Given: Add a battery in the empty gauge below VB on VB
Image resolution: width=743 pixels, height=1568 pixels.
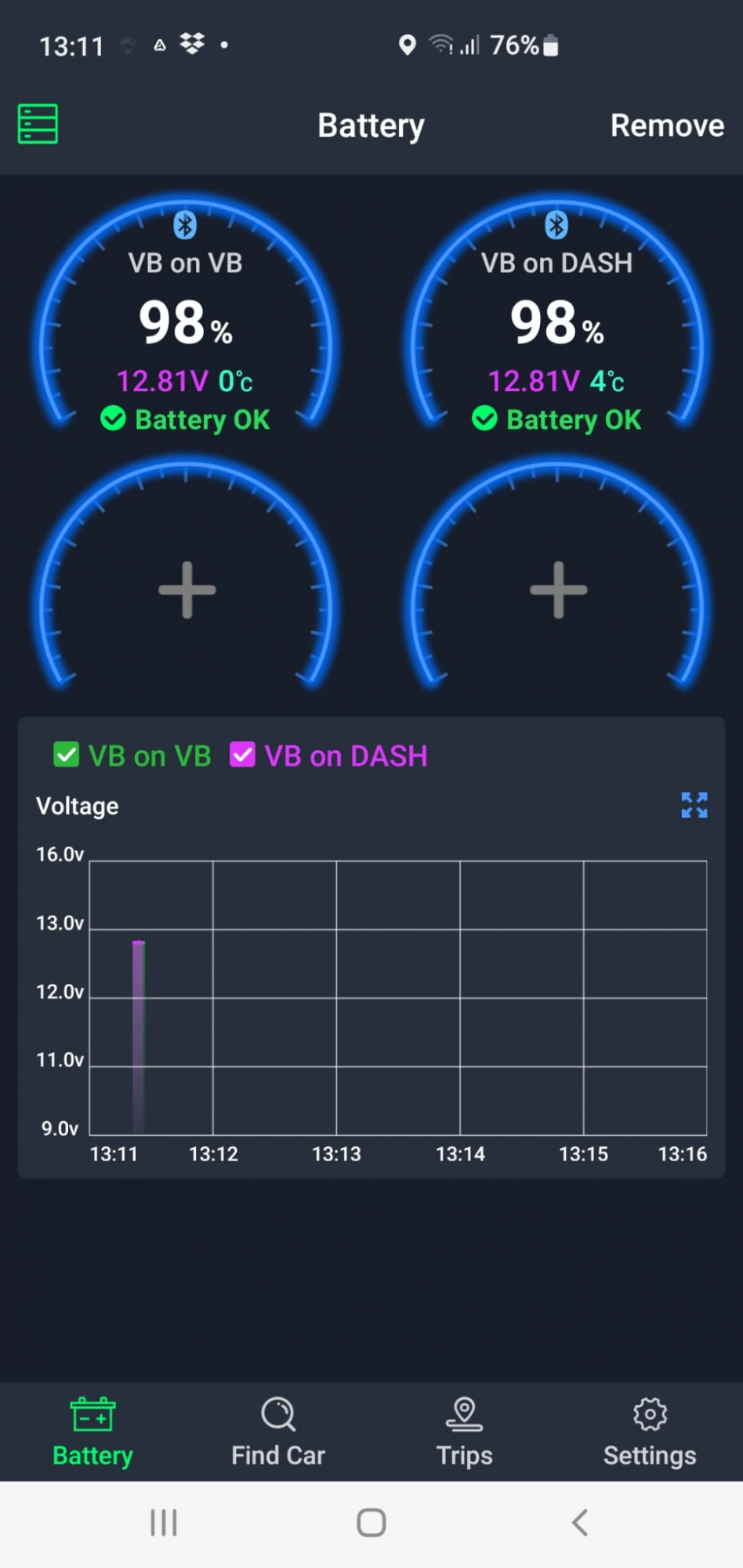Looking at the screenshot, I should tap(187, 590).
